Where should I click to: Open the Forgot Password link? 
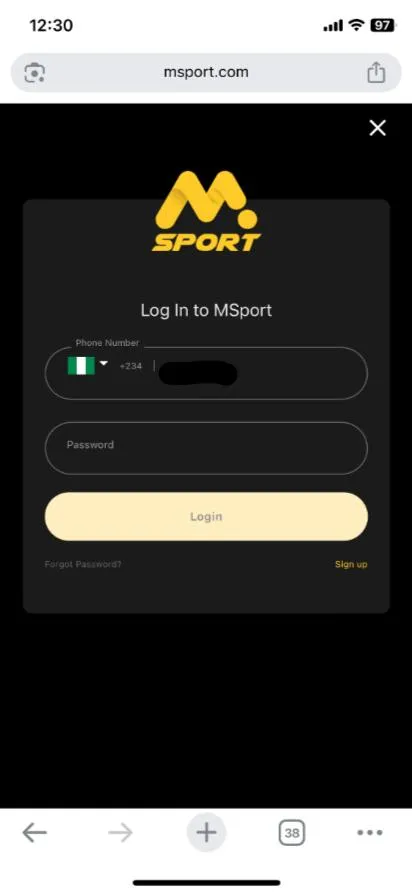point(83,564)
